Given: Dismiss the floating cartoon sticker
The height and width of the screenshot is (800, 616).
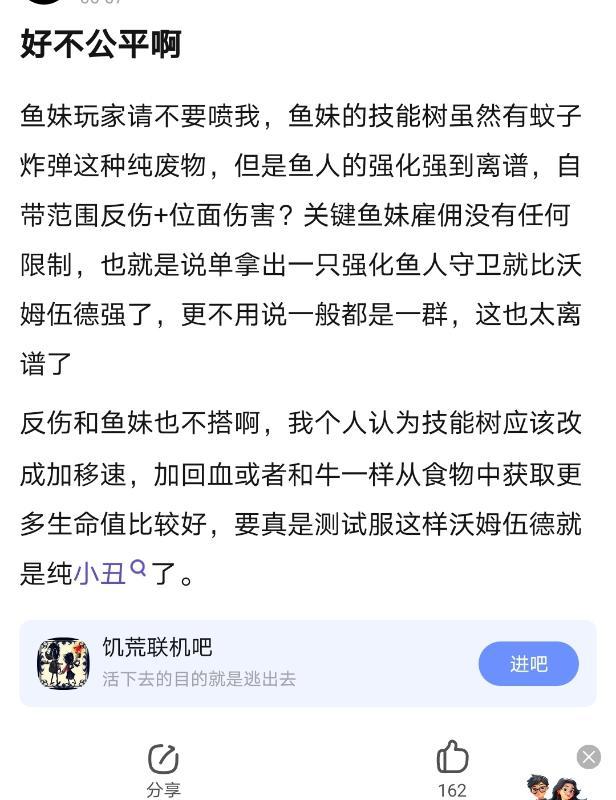Looking at the screenshot, I should [589, 757].
